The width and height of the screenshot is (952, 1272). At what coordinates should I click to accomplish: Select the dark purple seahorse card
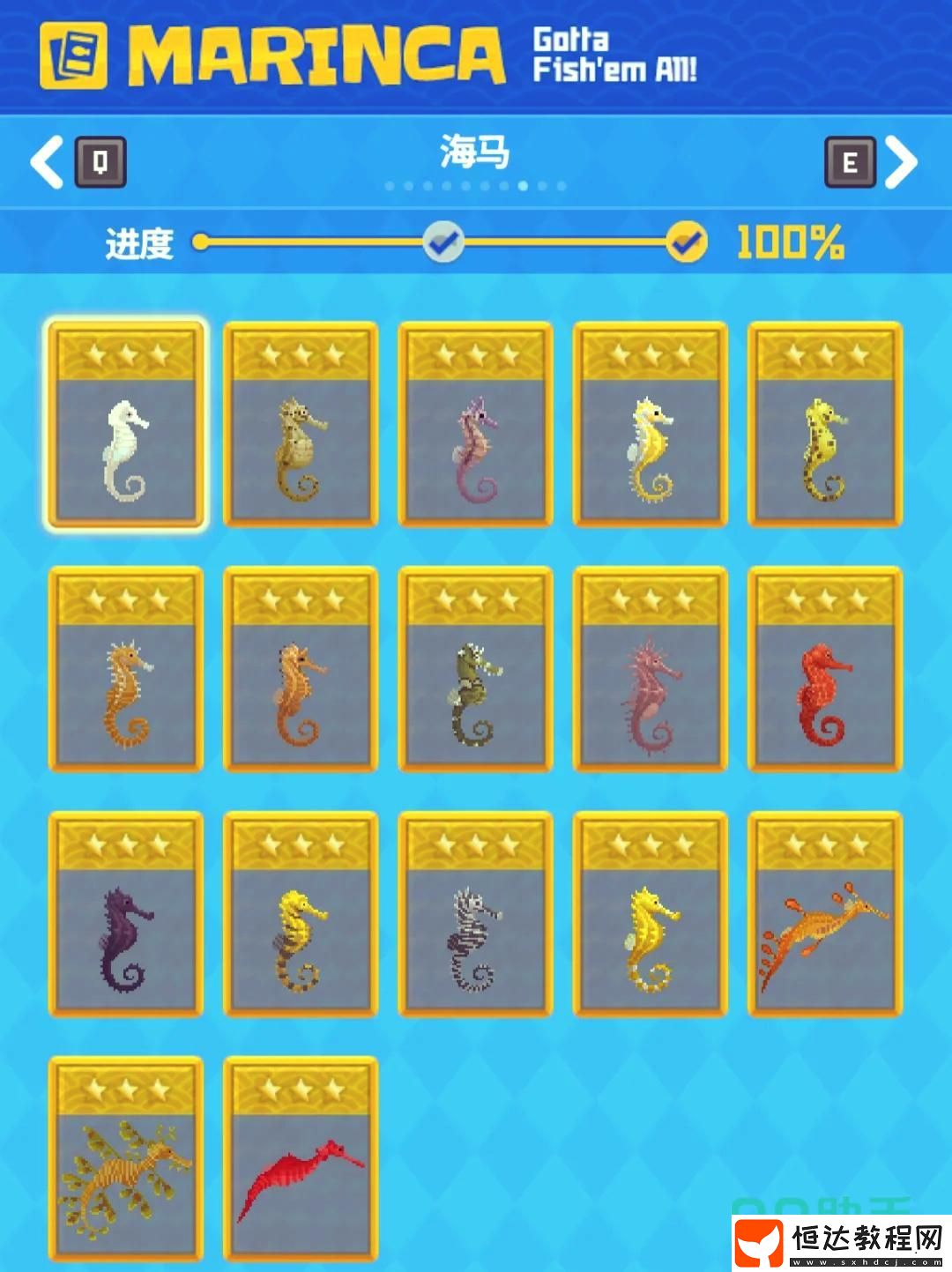126,914
